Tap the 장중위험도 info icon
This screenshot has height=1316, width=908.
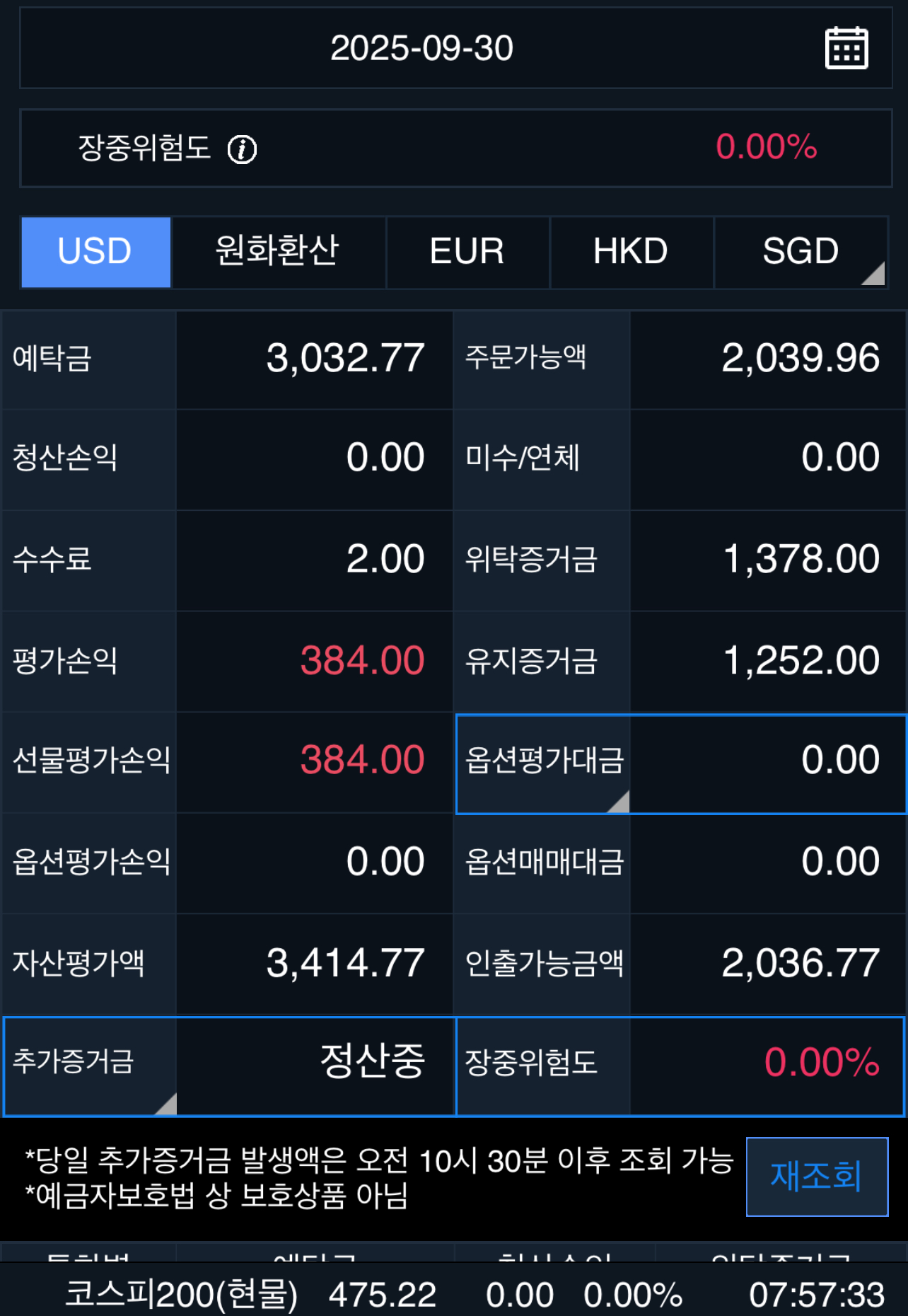tap(242, 149)
